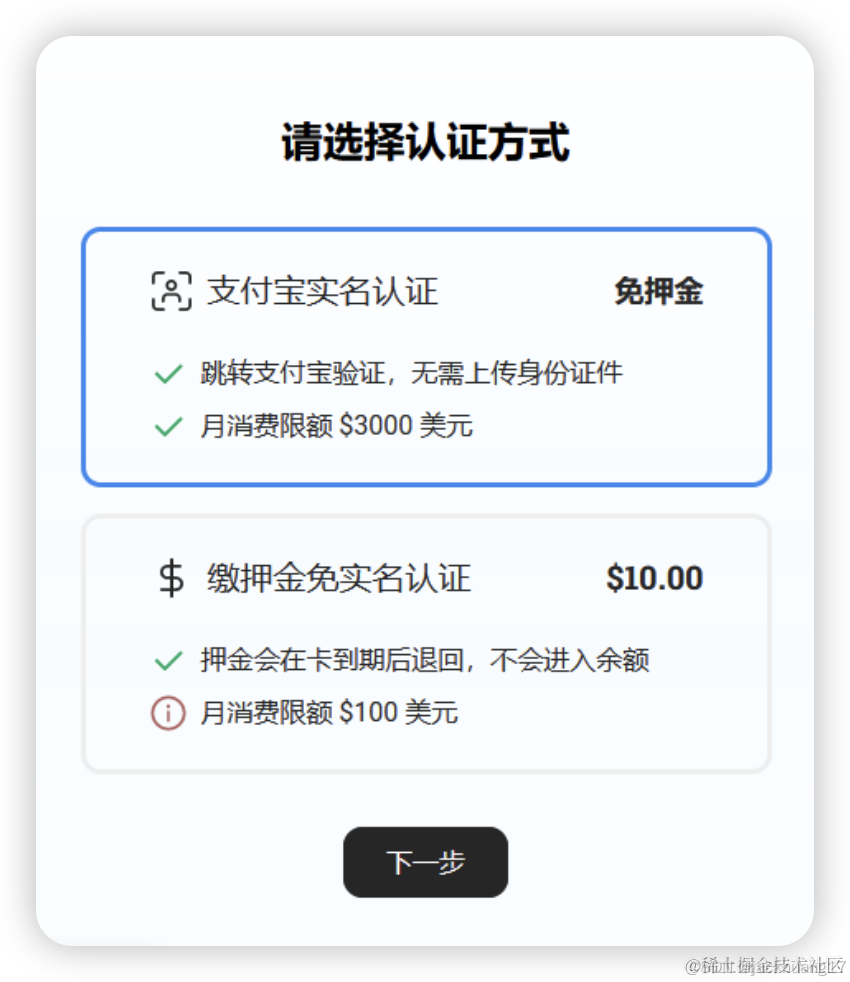Viewport: 850px width, 982px height.
Task: Choose 缴押金免实名认证 option
Action: (x=425, y=643)
